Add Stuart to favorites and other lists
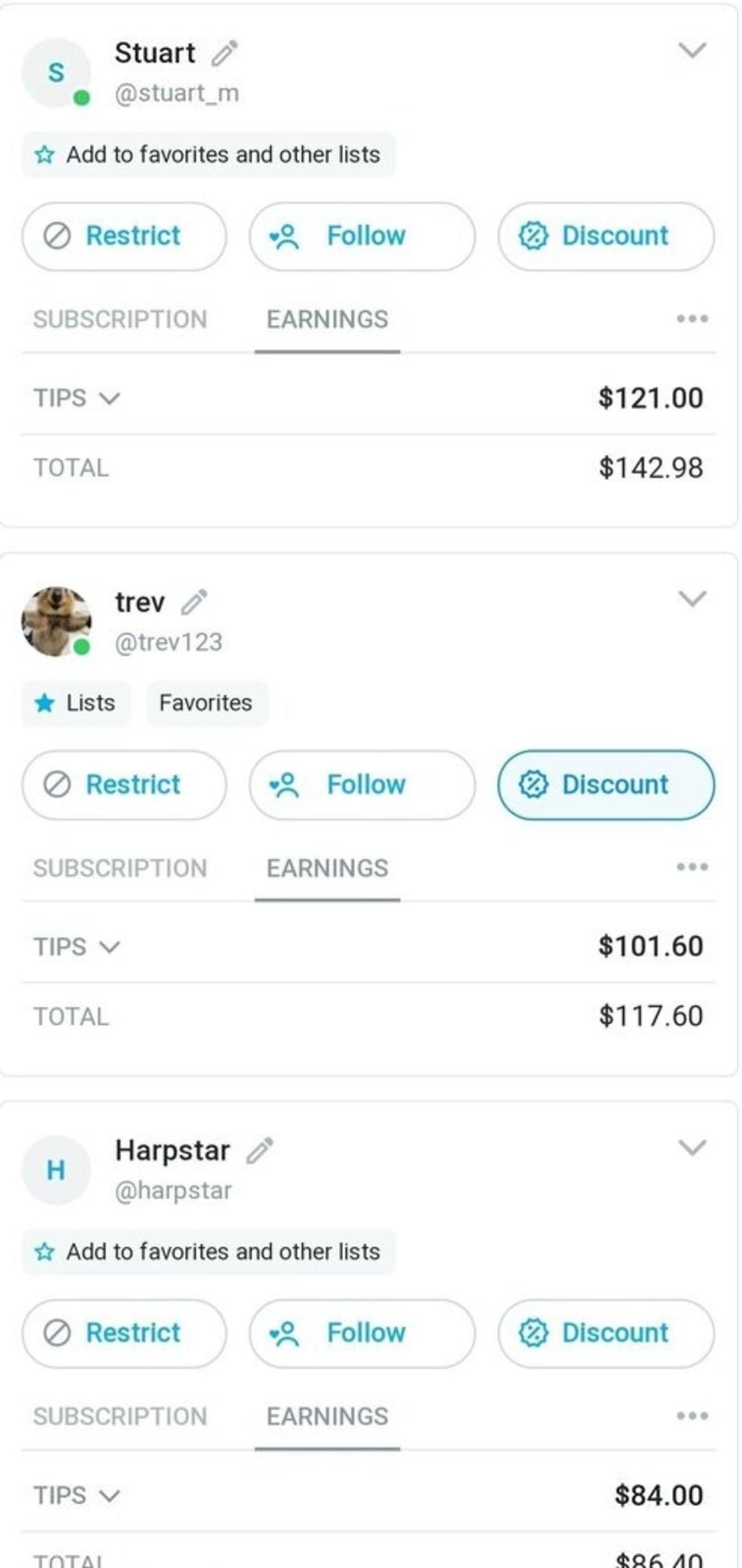The height and width of the screenshot is (1568, 742). pos(209,155)
